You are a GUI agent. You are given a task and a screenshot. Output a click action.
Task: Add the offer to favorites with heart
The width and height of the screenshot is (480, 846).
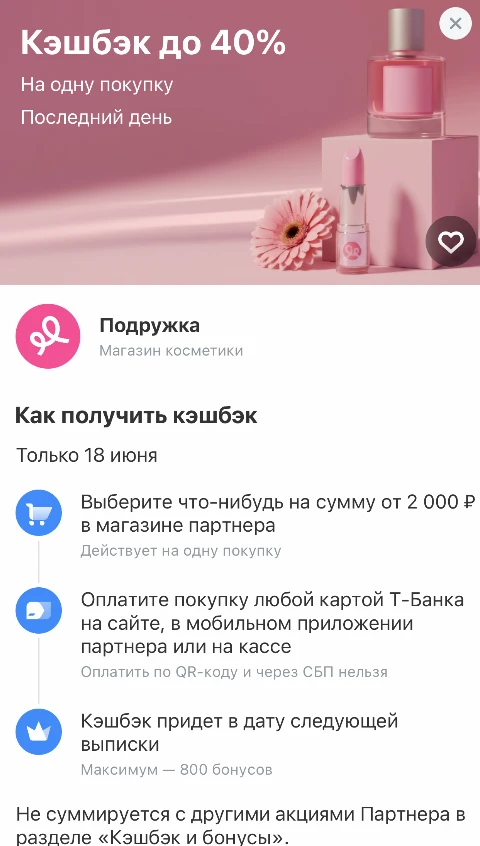[450, 242]
